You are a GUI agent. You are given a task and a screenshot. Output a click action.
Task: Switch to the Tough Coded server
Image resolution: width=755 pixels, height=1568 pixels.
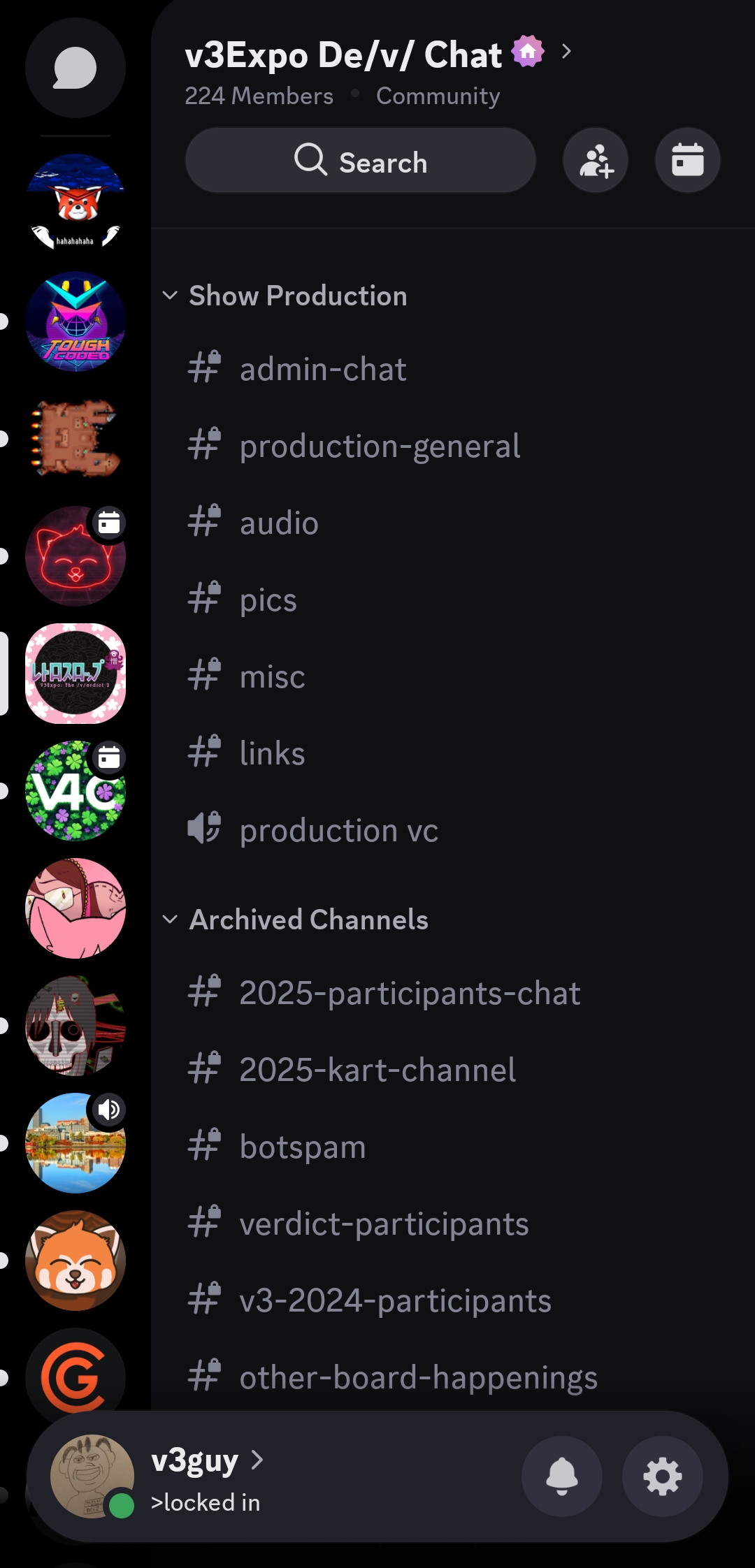coord(75,321)
